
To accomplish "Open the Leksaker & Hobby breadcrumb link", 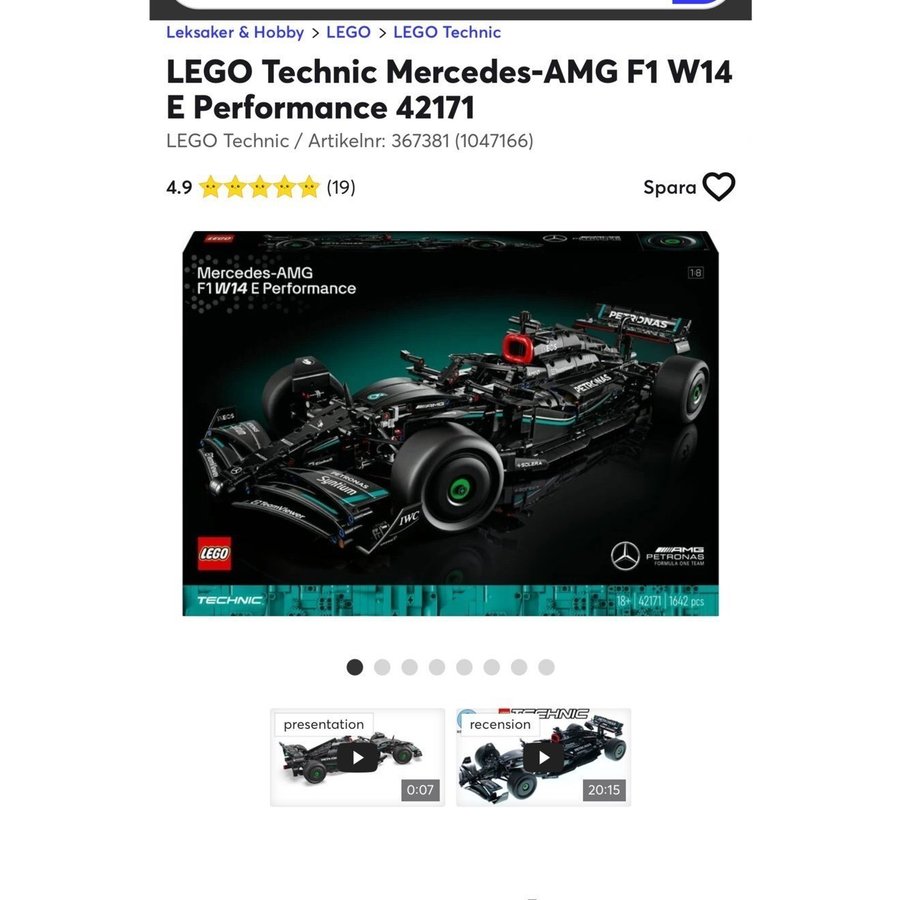I will tap(235, 32).
